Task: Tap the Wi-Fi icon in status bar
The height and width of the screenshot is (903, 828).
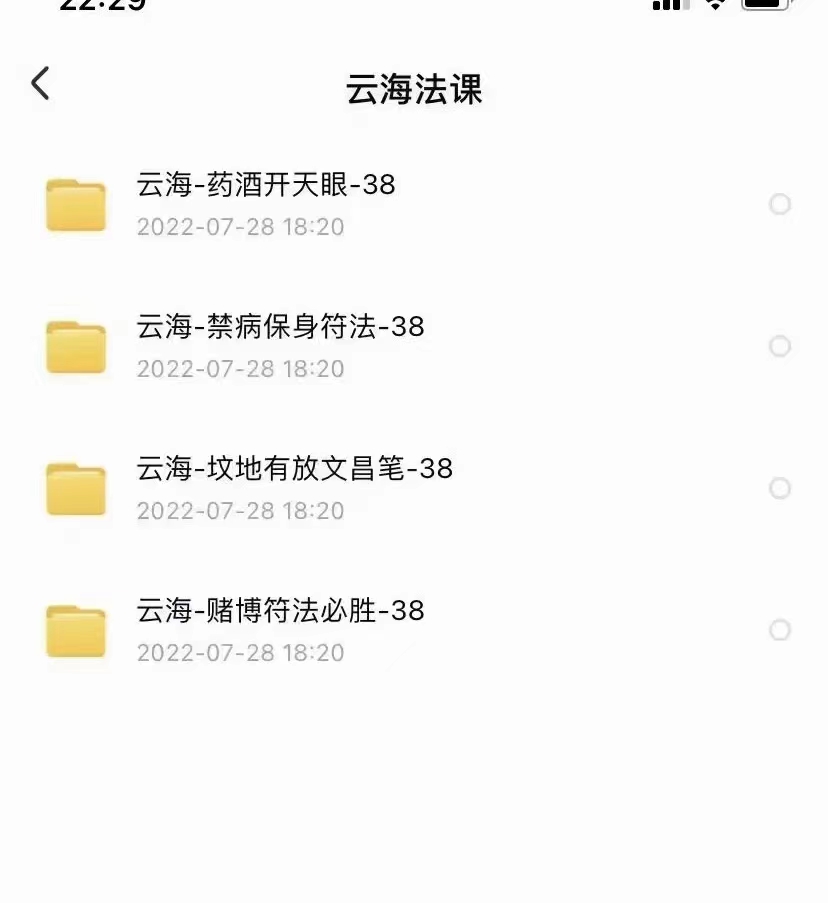Action: click(714, 6)
